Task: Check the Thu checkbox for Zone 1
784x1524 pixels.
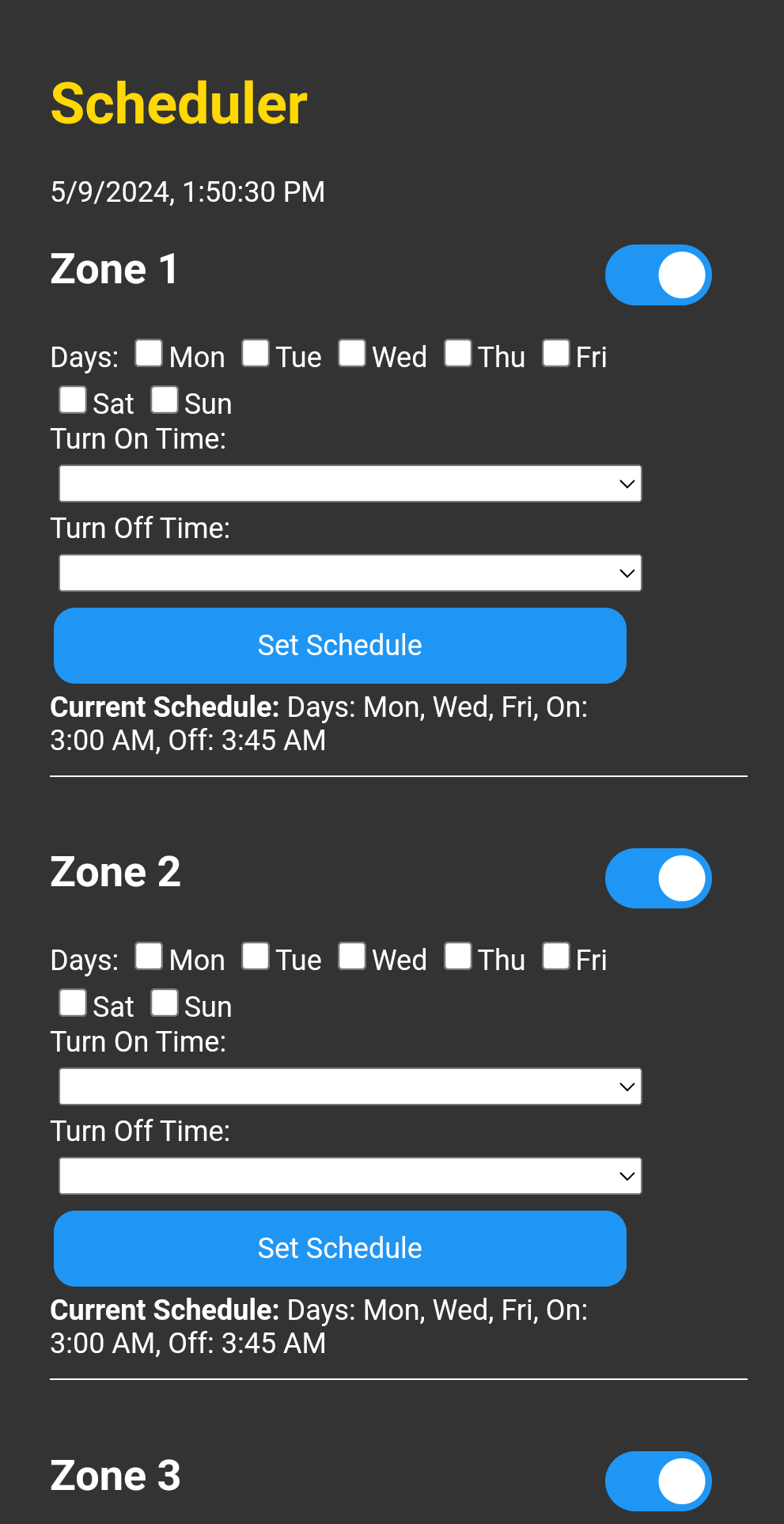Action: pos(459,351)
